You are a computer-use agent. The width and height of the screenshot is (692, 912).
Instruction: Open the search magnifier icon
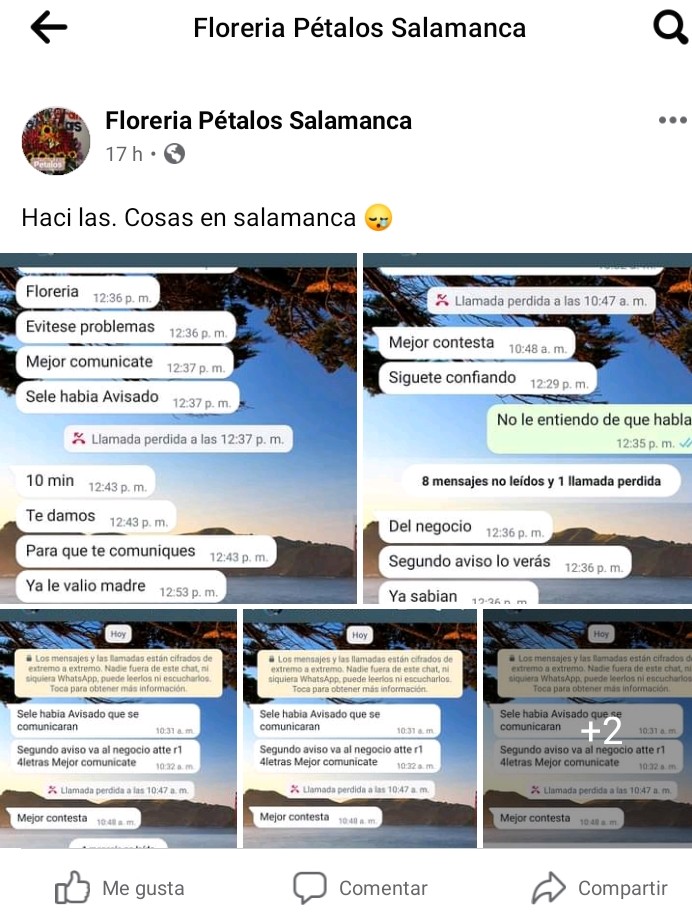click(x=669, y=28)
